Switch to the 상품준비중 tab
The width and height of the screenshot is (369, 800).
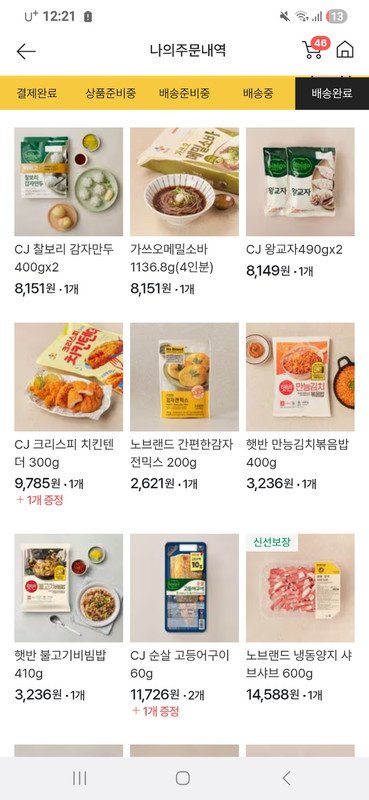tap(111, 93)
